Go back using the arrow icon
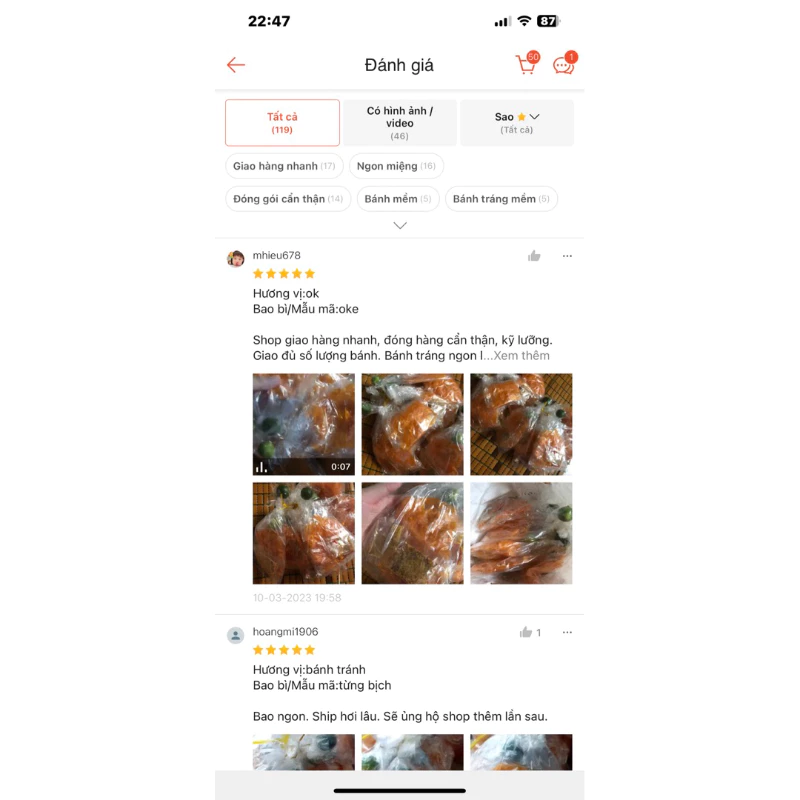This screenshot has height=800, width=800. [x=236, y=65]
